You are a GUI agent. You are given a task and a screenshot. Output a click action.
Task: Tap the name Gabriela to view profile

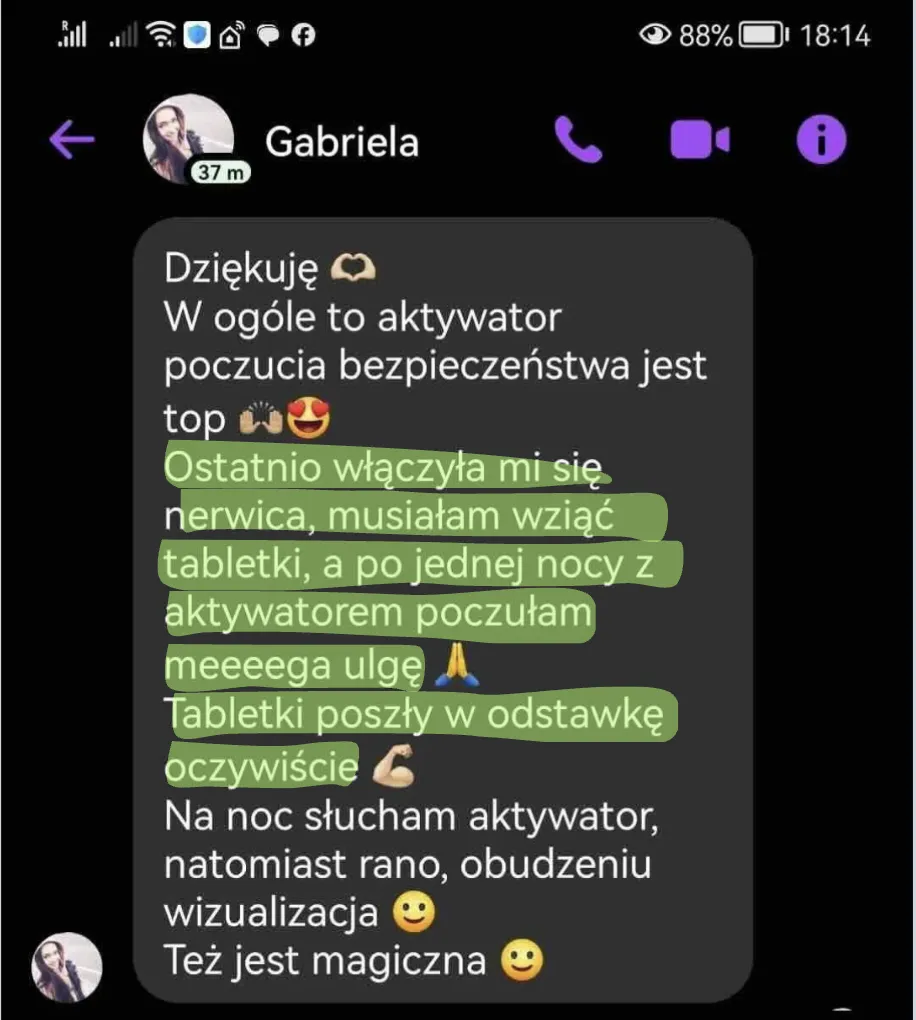(x=341, y=141)
